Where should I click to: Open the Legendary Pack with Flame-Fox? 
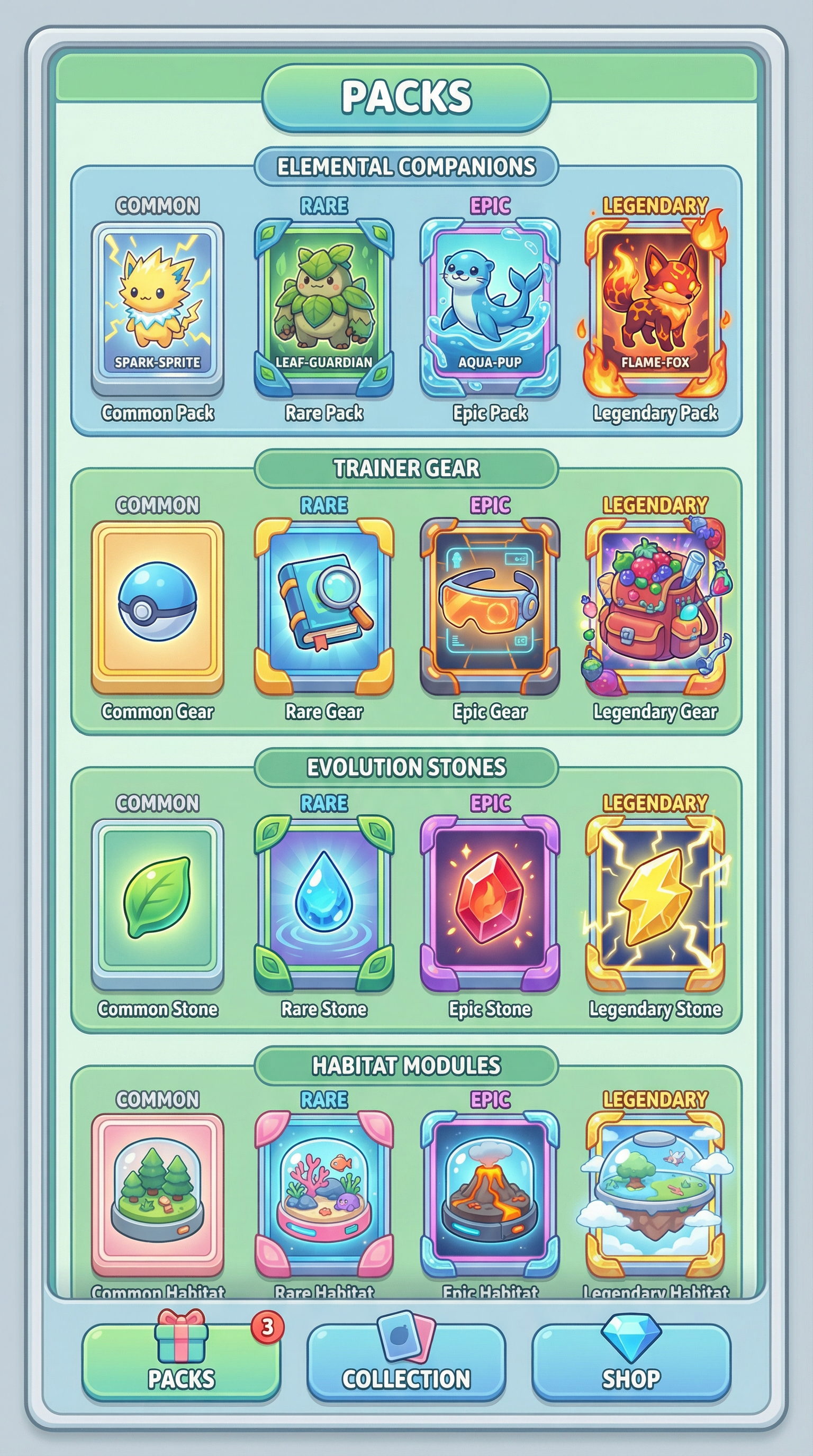click(x=655, y=308)
